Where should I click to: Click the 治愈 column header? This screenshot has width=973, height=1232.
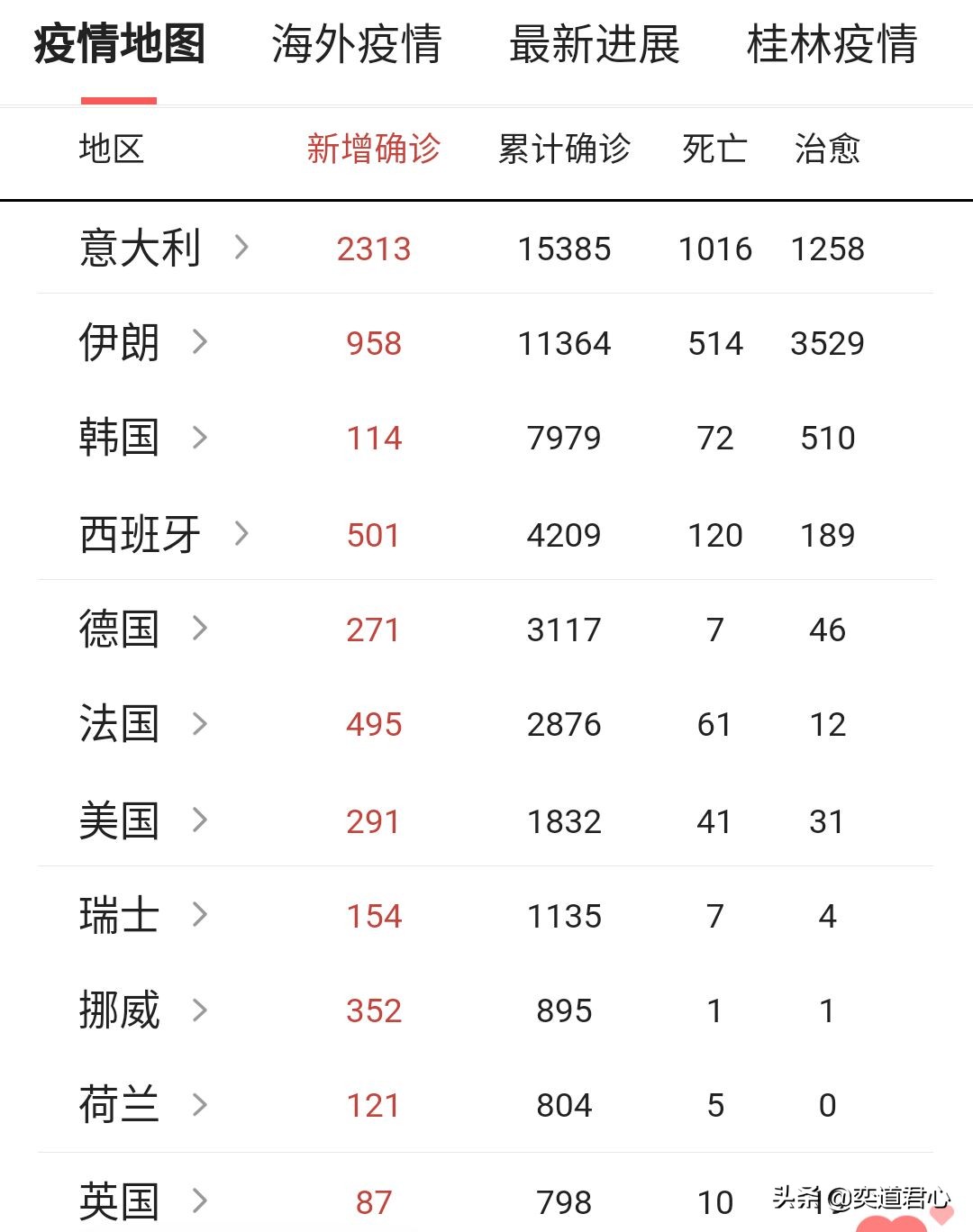click(826, 150)
